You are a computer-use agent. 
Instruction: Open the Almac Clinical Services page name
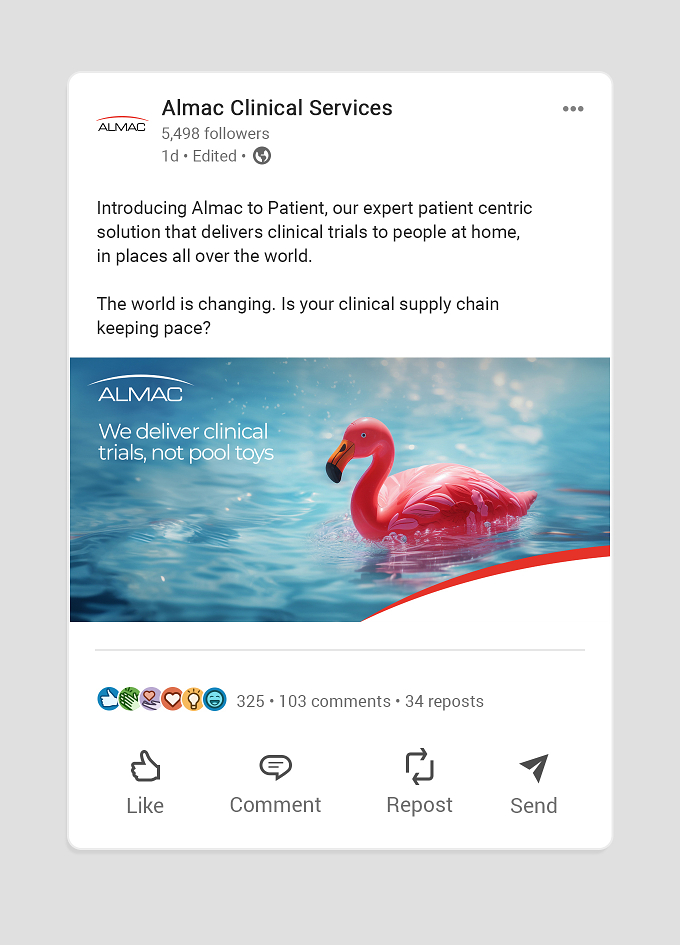tap(277, 108)
